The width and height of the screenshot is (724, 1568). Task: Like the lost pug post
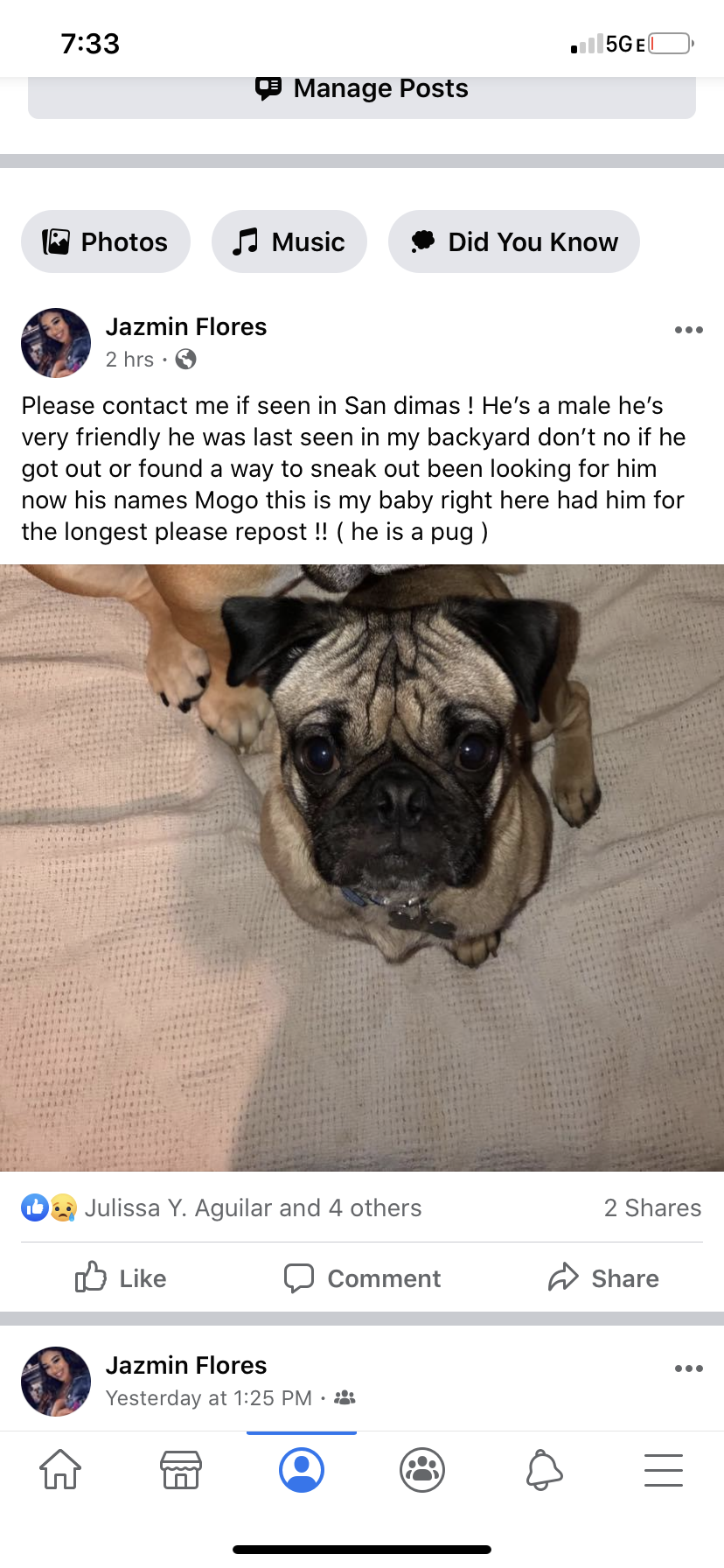click(121, 1278)
